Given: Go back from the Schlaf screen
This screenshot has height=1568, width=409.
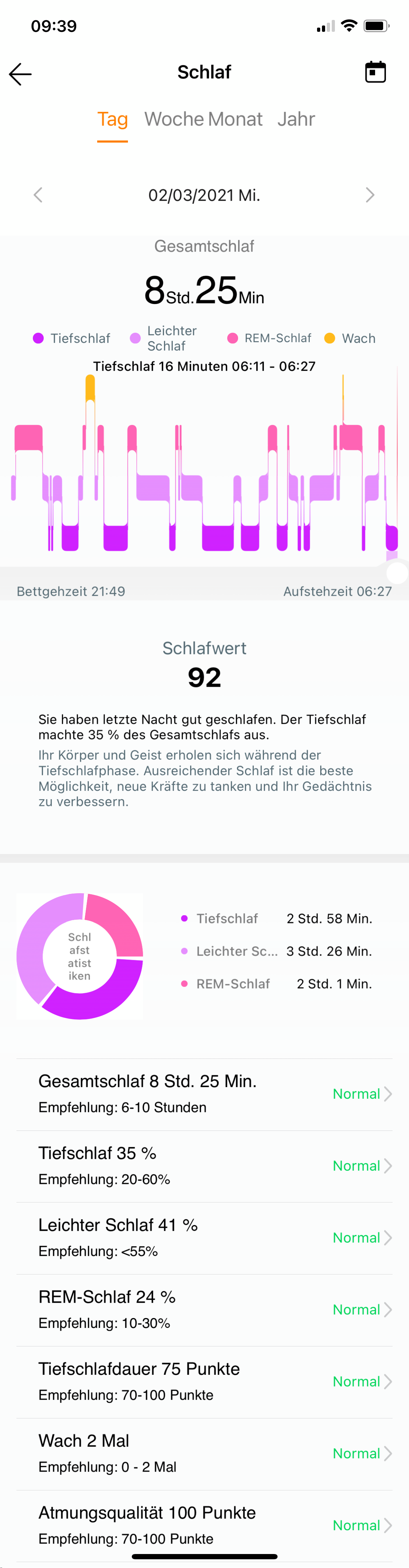Looking at the screenshot, I should pos(20,74).
